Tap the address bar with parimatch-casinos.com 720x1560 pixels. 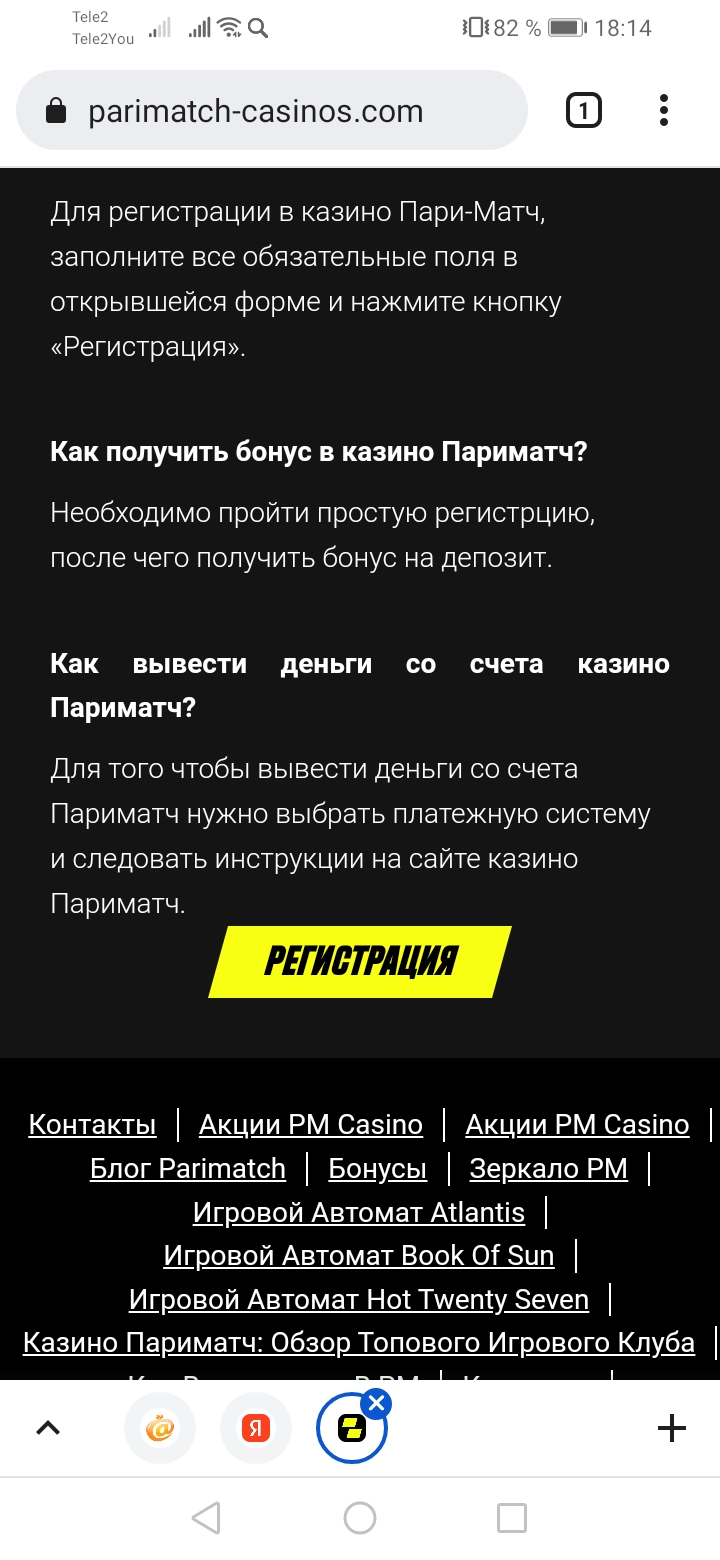click(x=270, y=111)
